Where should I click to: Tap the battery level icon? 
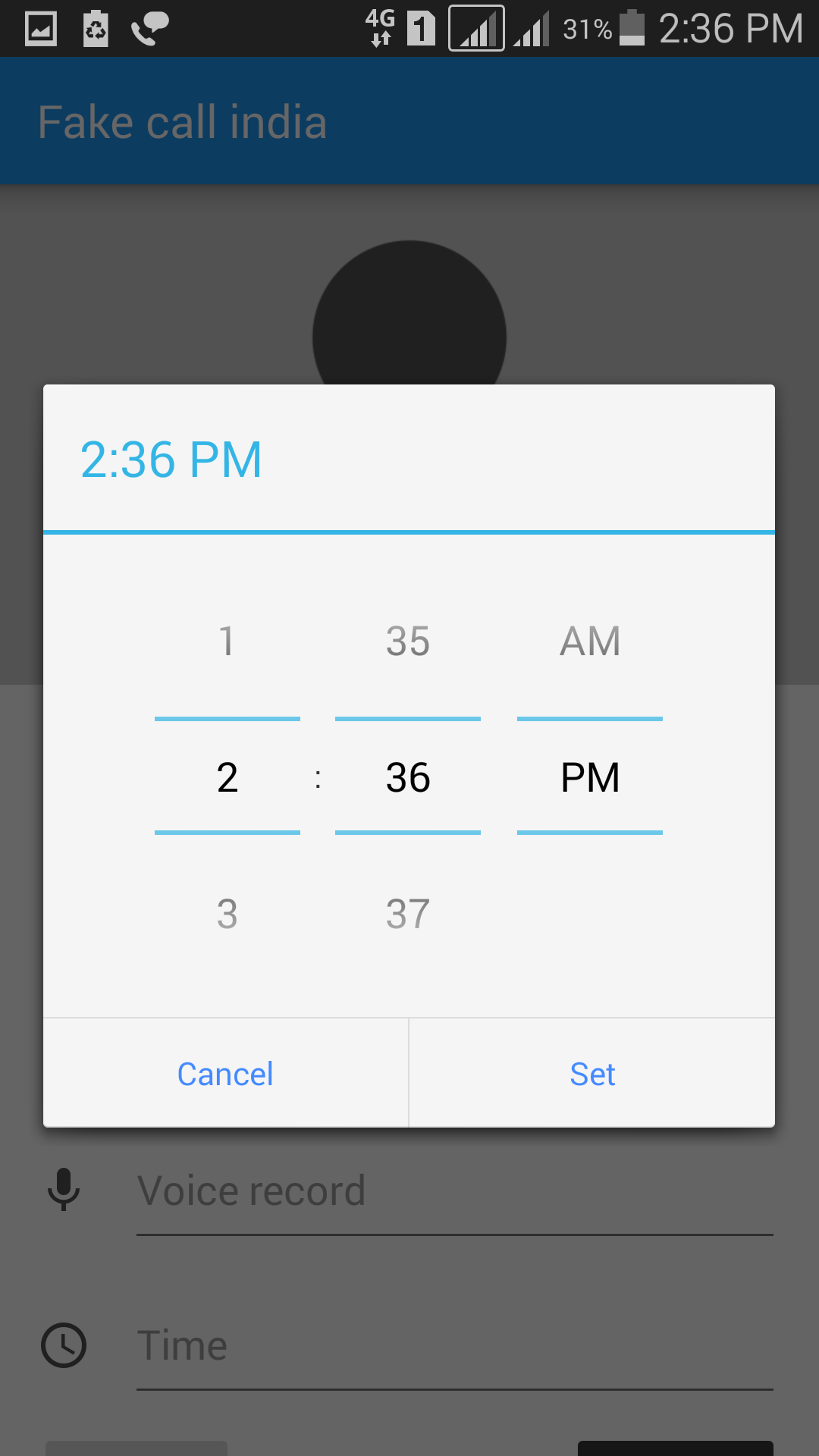pos(634,29)
